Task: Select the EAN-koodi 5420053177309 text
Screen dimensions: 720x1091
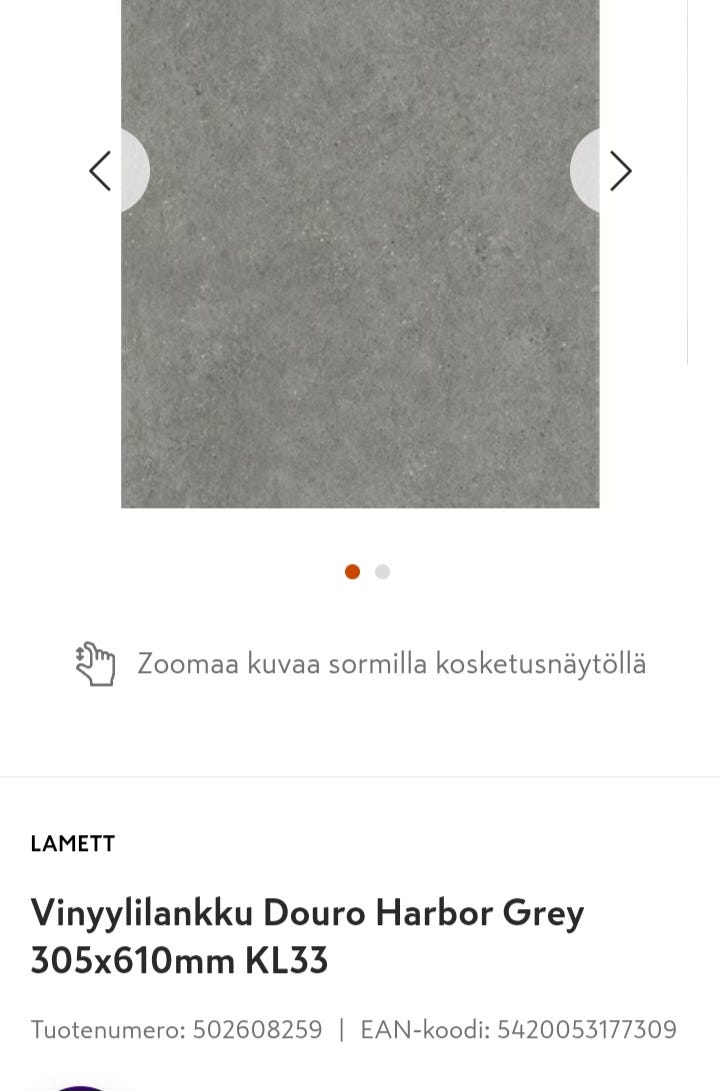Action: [x=520, y=1029]
